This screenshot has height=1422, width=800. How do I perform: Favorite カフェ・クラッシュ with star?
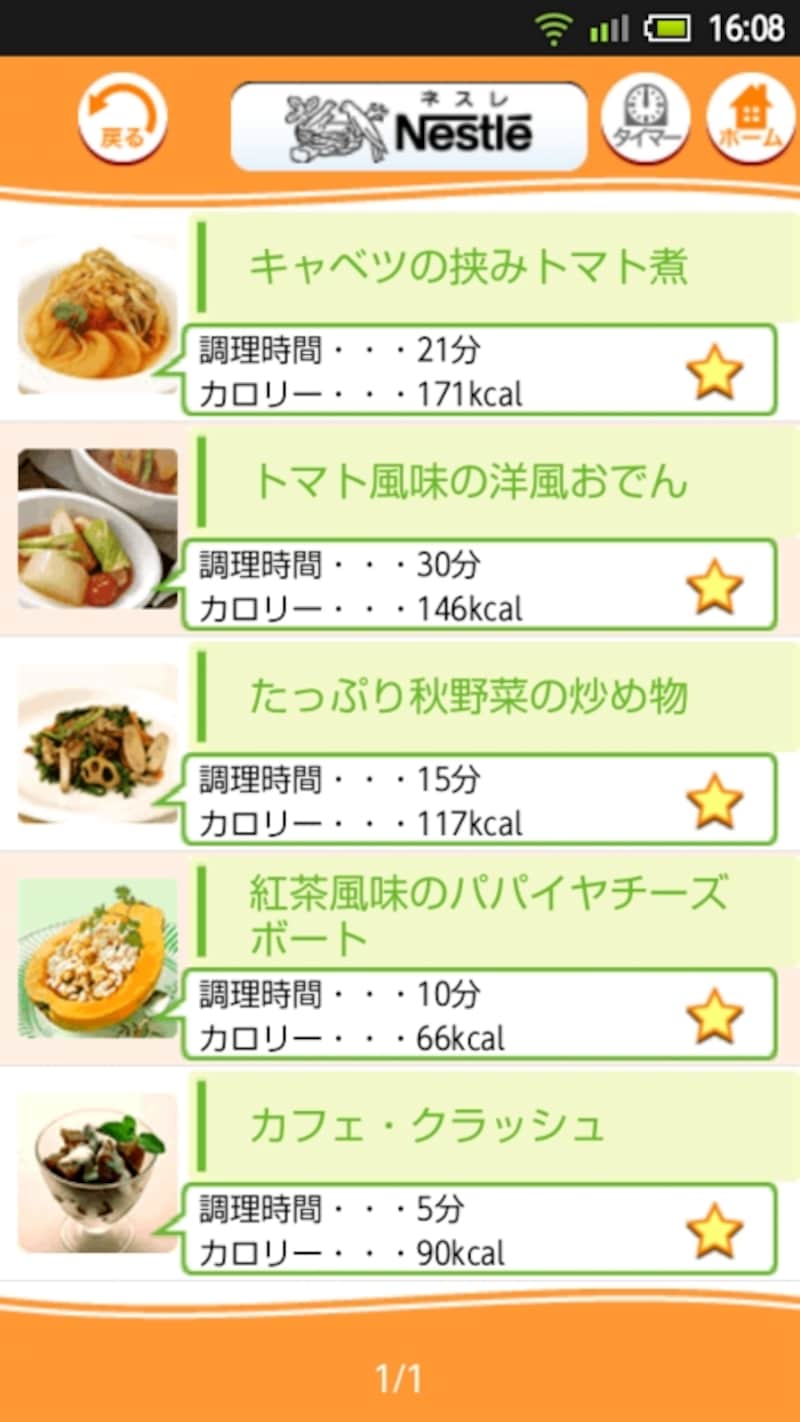(715, 1231)
